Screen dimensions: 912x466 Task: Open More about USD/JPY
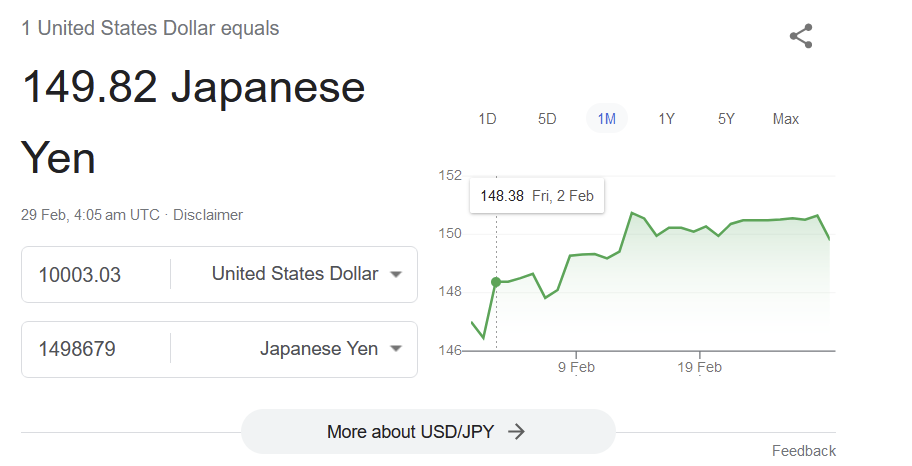pyautogui.click(x=427, y=432)
